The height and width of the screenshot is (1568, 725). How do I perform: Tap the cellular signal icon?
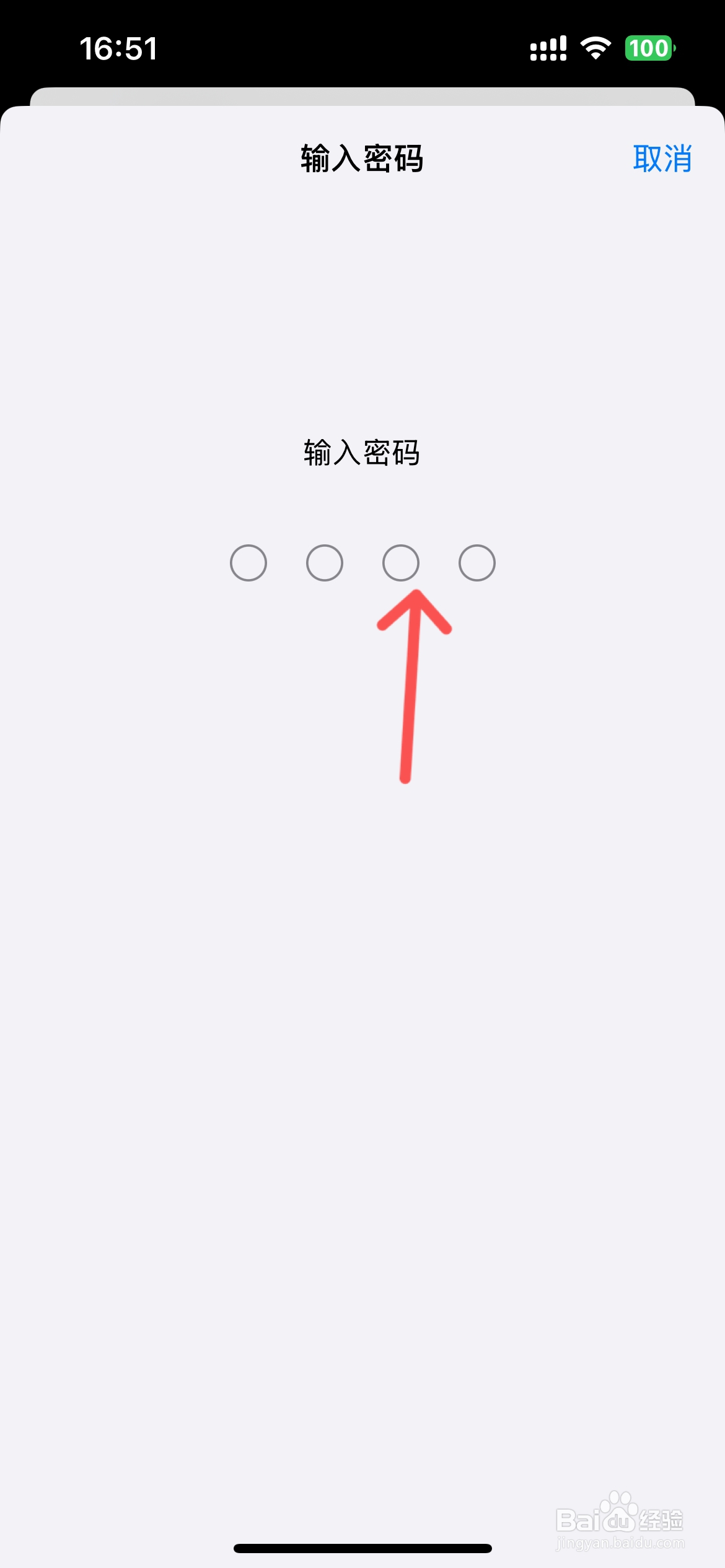pos(548,47)
